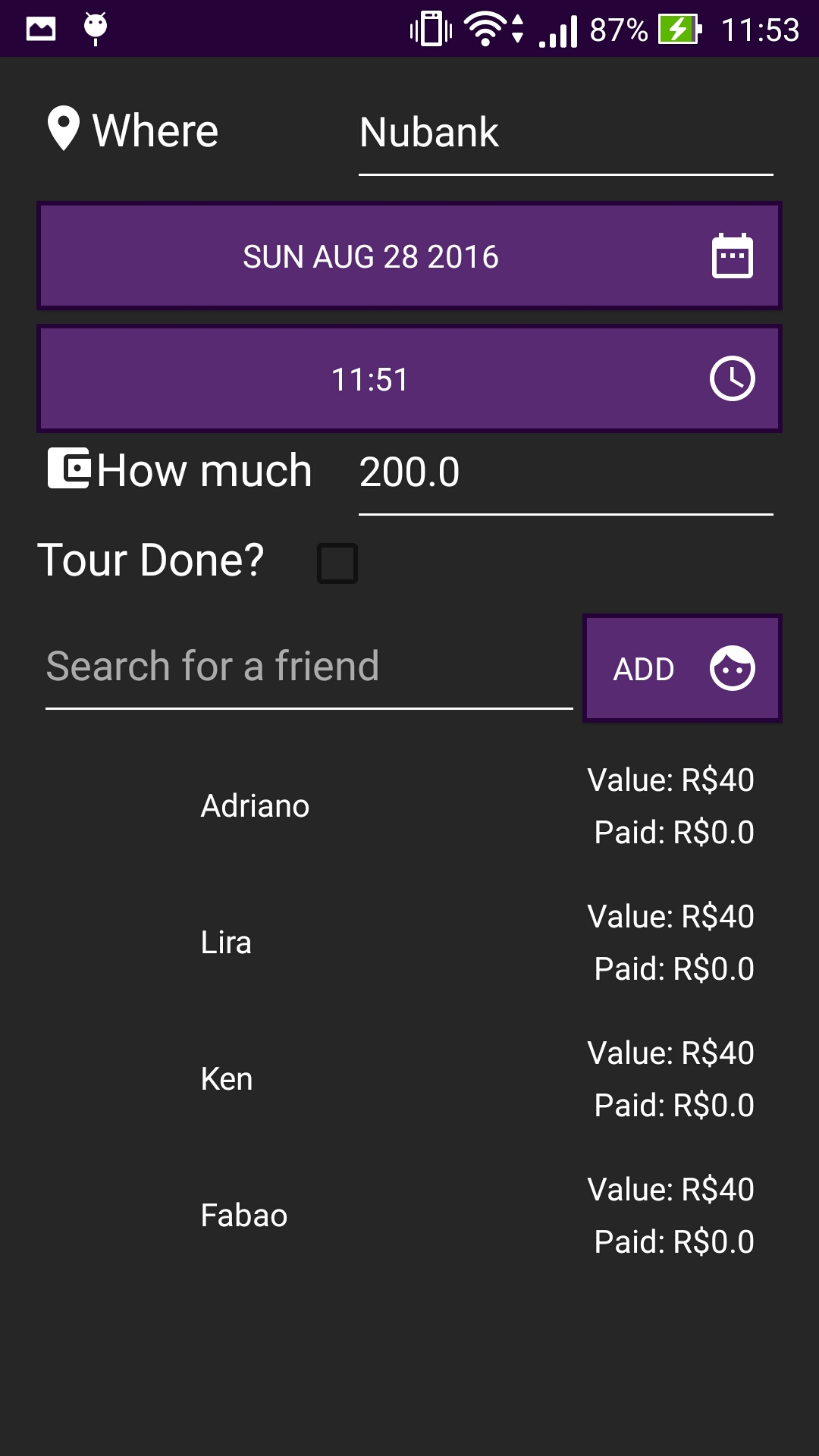819x1456 pixels.
Task: Open Lira's entry
Action: [x=409, y=943]
